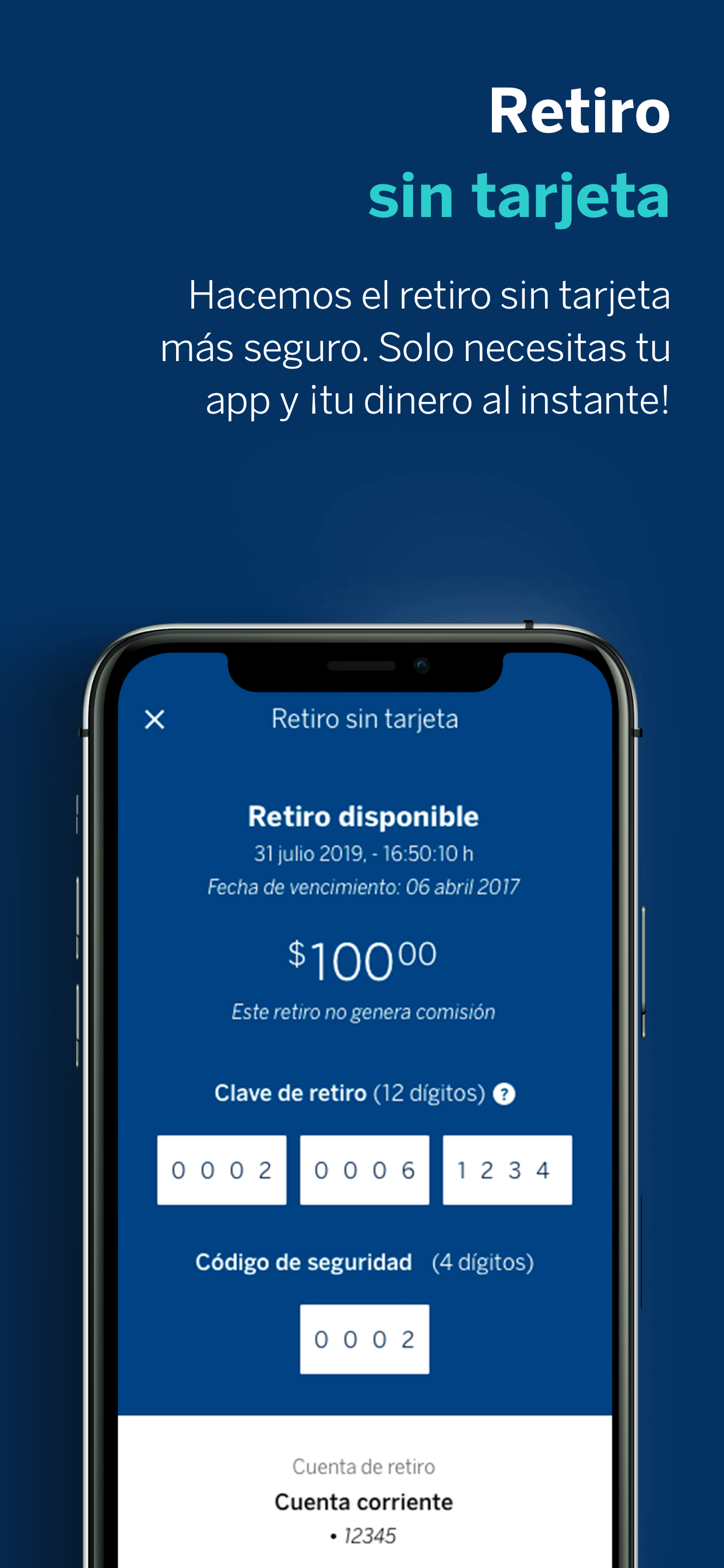Viewport: 724px width, 1568px height.
Task: Click the Código de seguridad field showing 0002
Action: pyautogui.click(x=364, y=1339)
